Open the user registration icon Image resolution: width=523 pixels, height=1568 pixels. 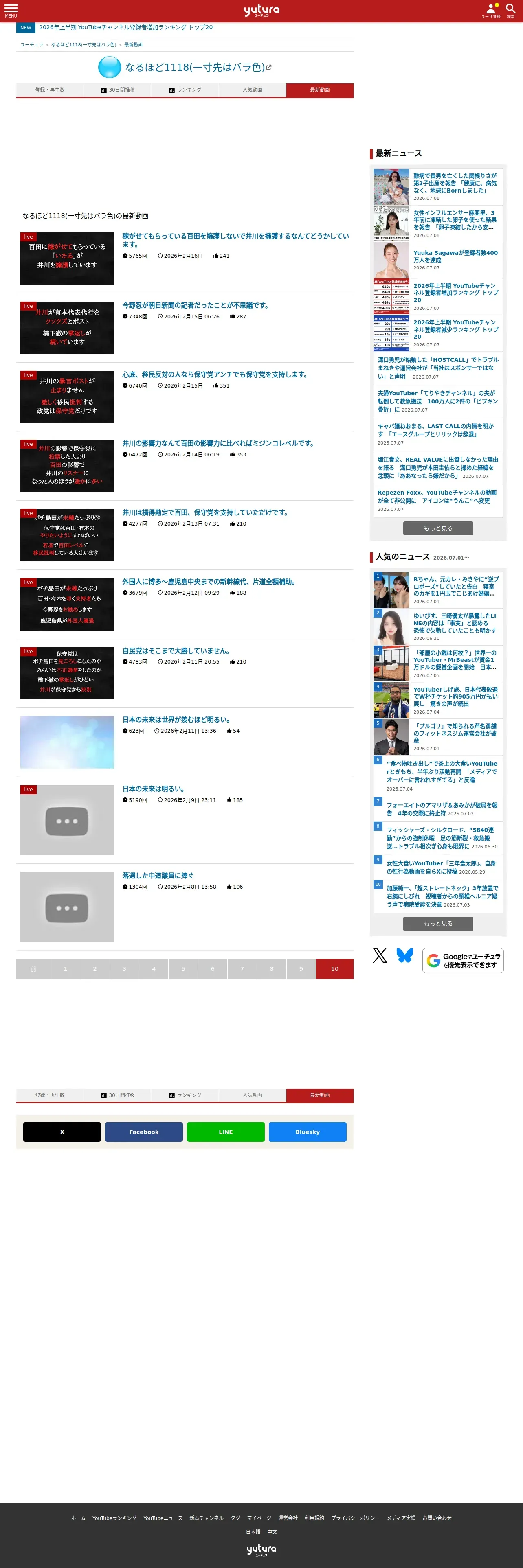[x=491, y=10]
